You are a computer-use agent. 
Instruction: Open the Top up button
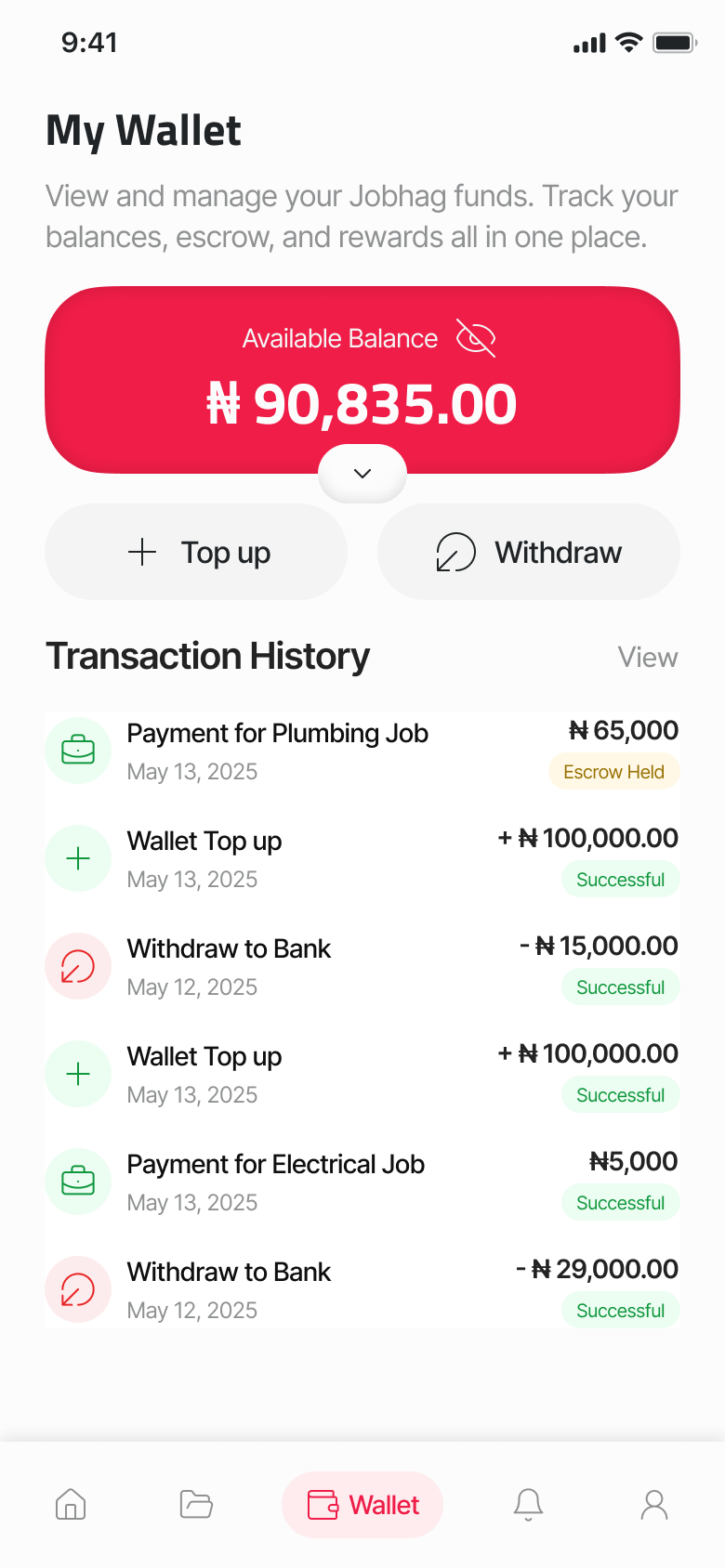[x=196, y=552]
